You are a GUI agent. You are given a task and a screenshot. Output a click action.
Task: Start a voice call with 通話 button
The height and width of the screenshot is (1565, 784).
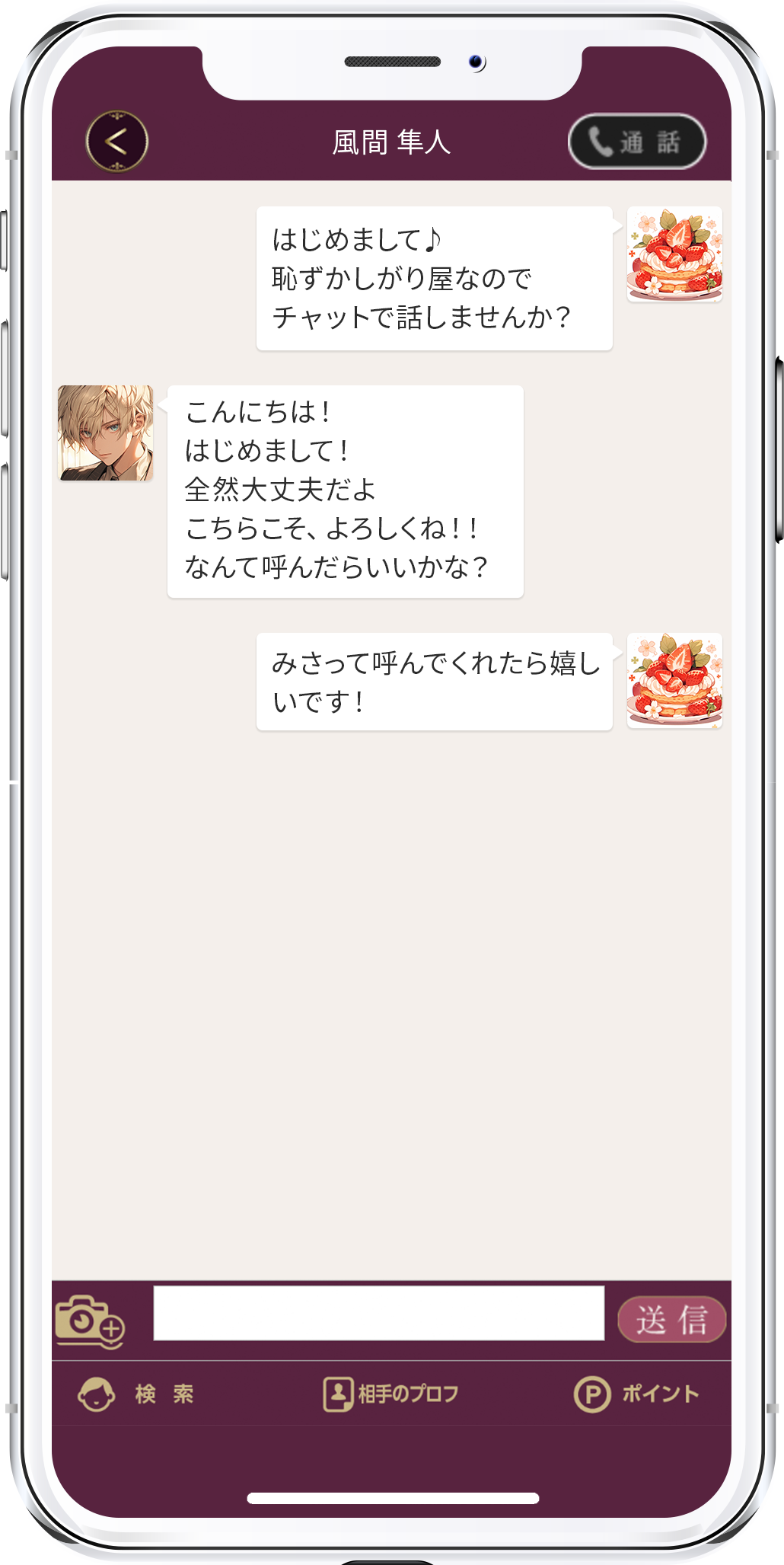tap(637, 142)
